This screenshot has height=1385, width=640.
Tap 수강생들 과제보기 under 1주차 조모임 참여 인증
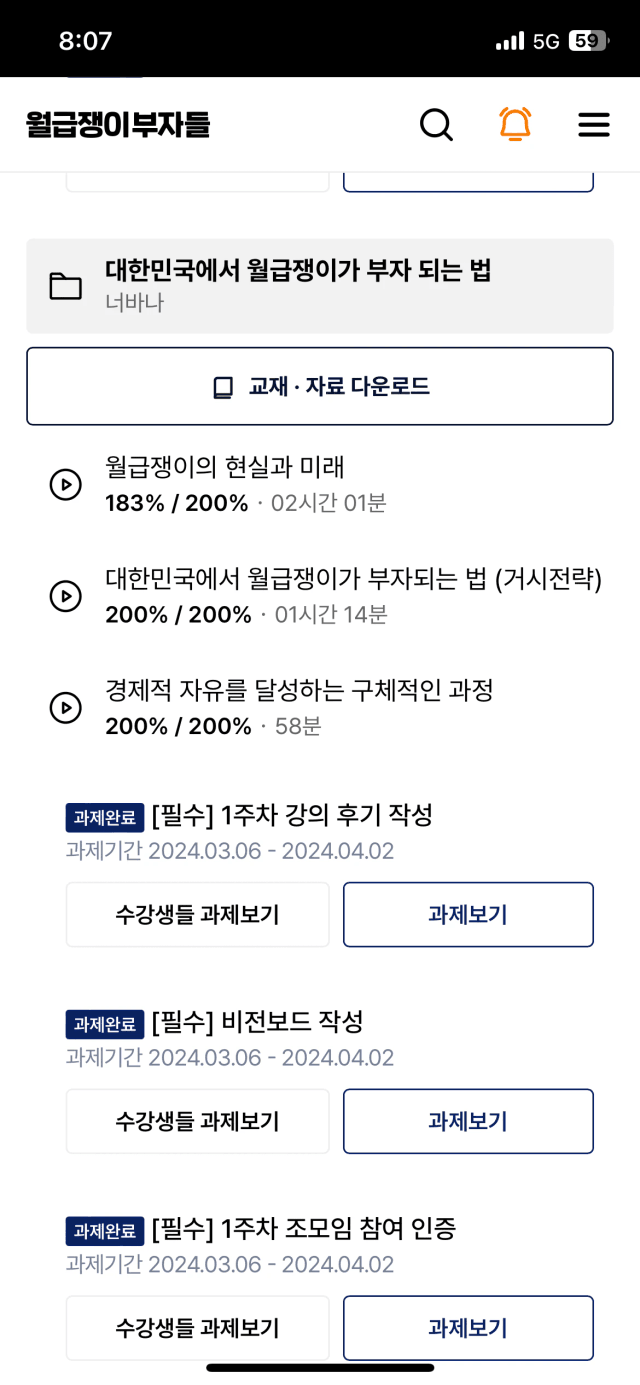pyautogui.click(x=197, y=1328)
